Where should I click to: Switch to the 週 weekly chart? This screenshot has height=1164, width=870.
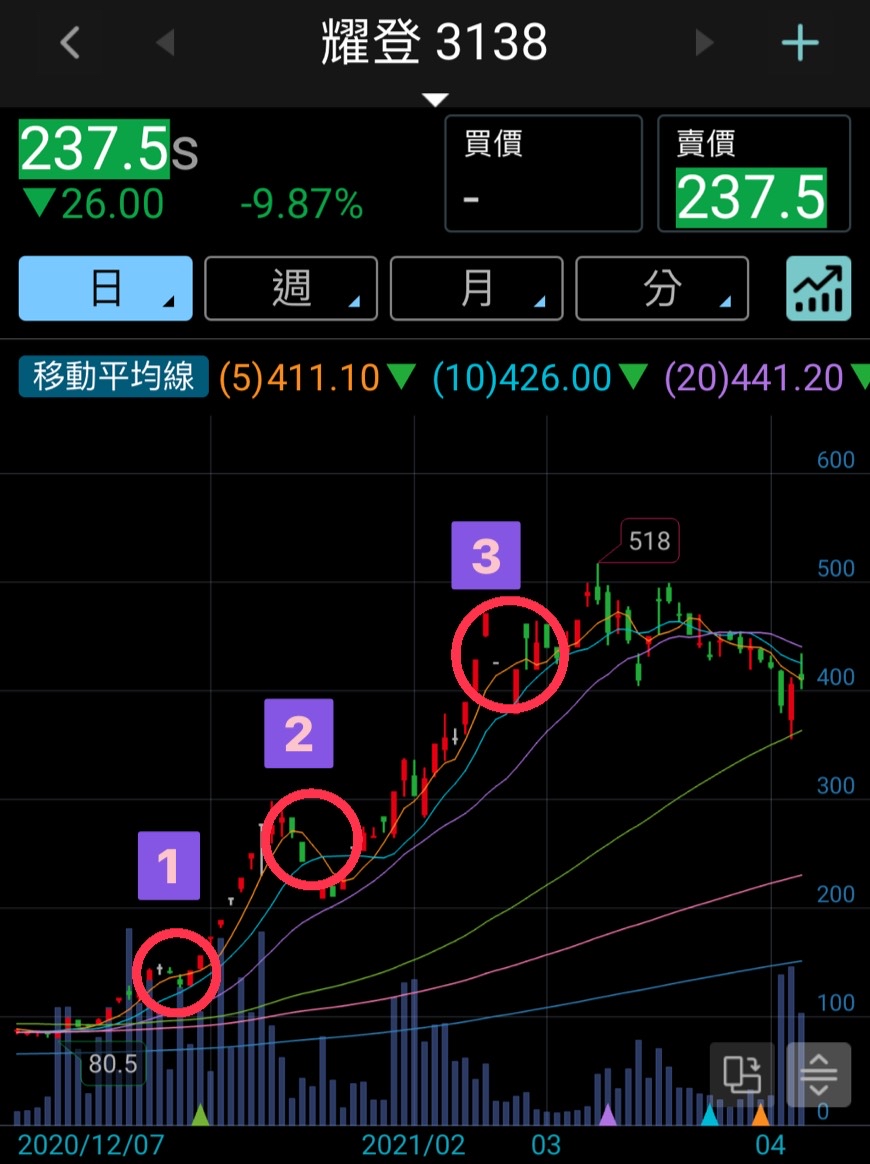click(x=291, y=288)
